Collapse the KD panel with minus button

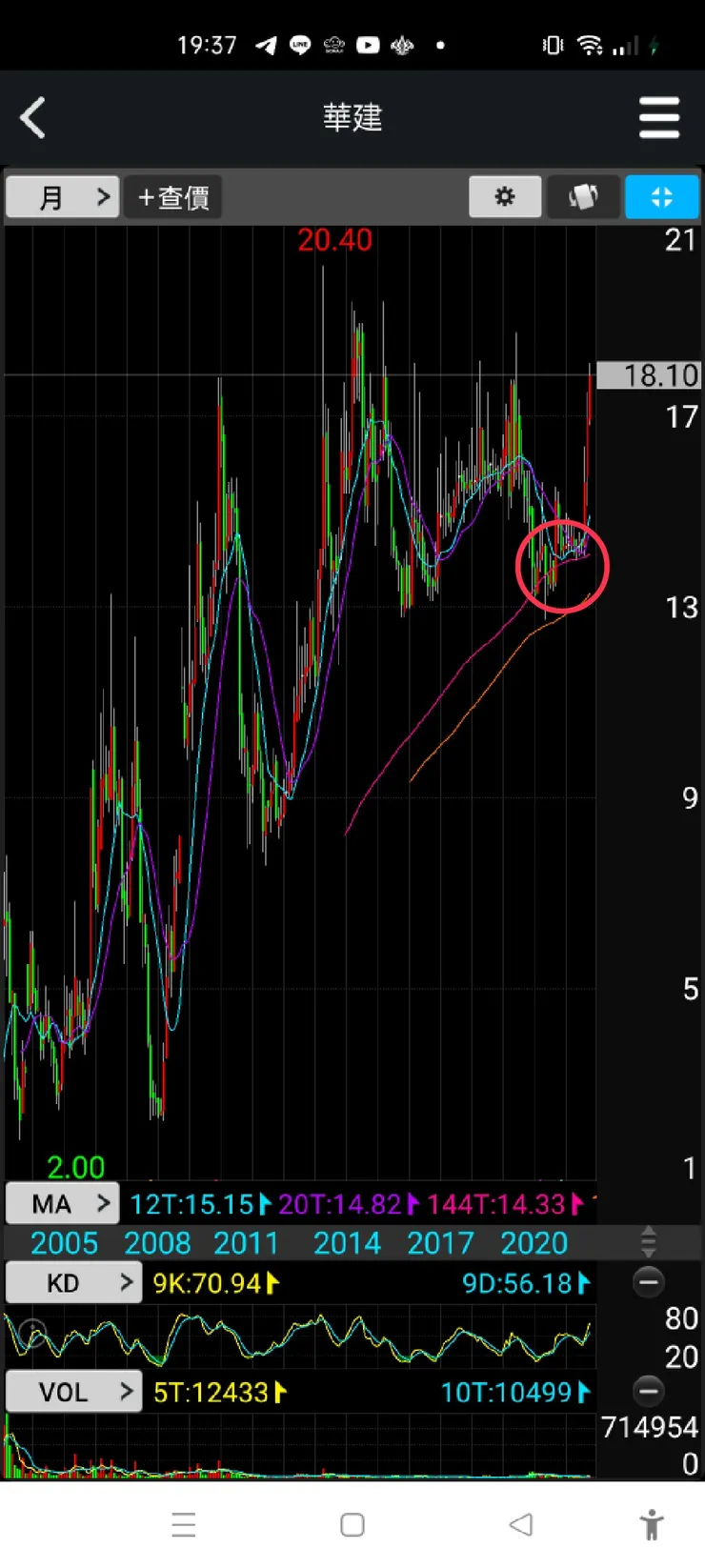[x=649, y=1282]
